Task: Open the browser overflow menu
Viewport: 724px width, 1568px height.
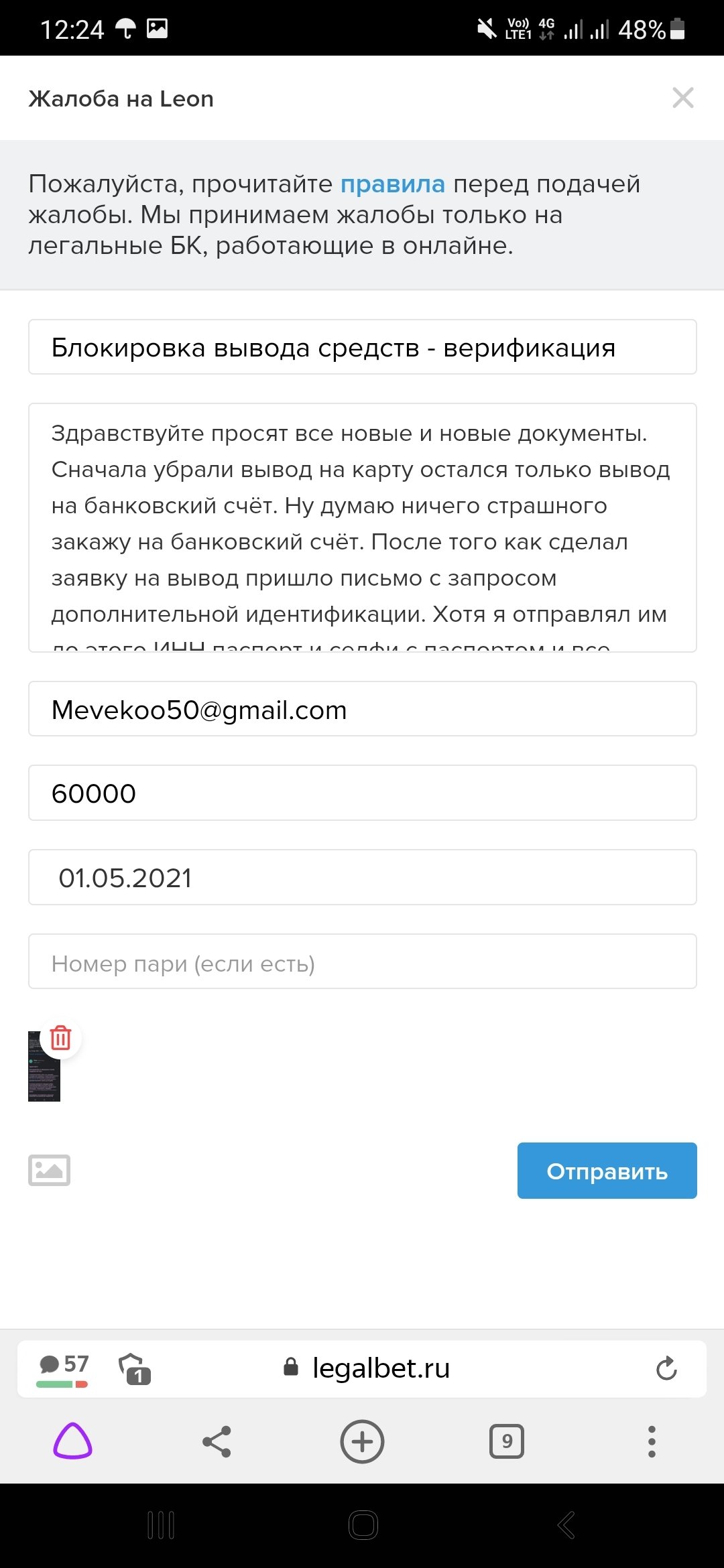Action: (652, 1441)
